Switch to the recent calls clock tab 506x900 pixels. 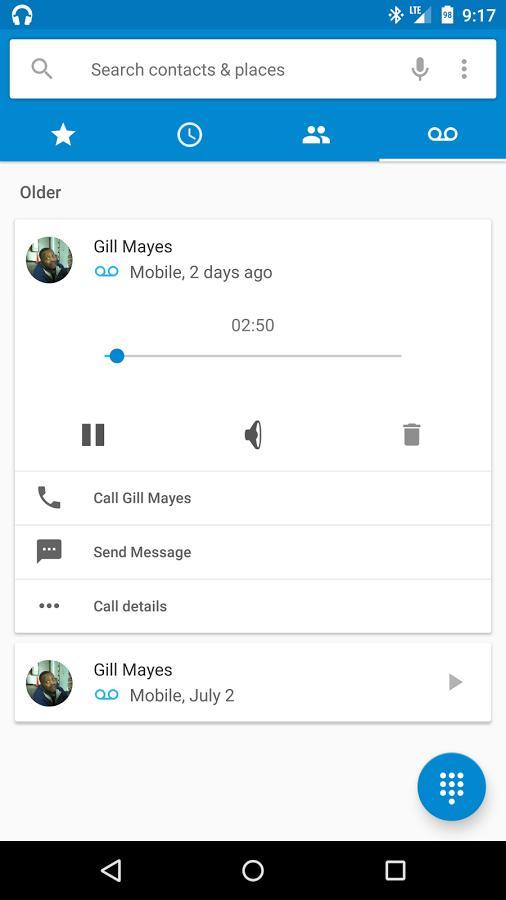coord(189,135)
